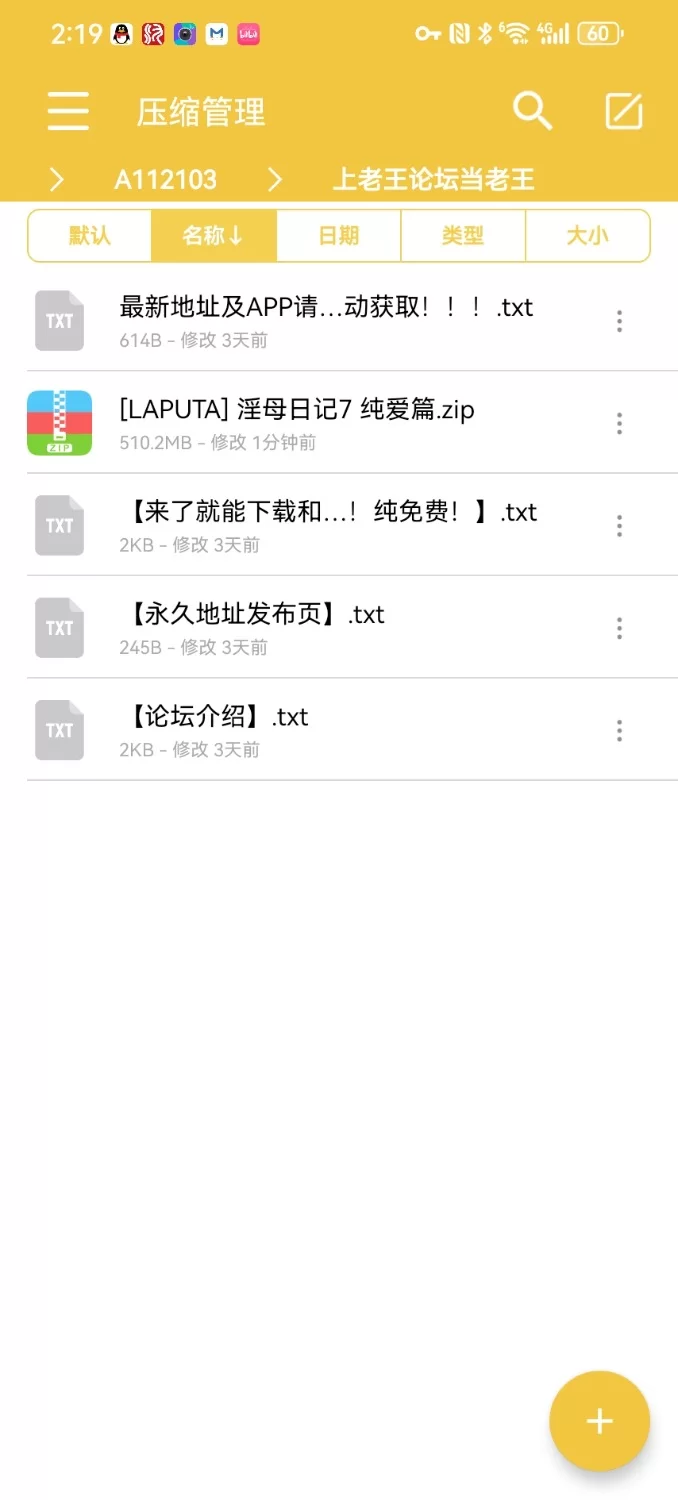The image size is (678, 1500).
Task: Sort files by 名称
Action: tap(213, 236)
